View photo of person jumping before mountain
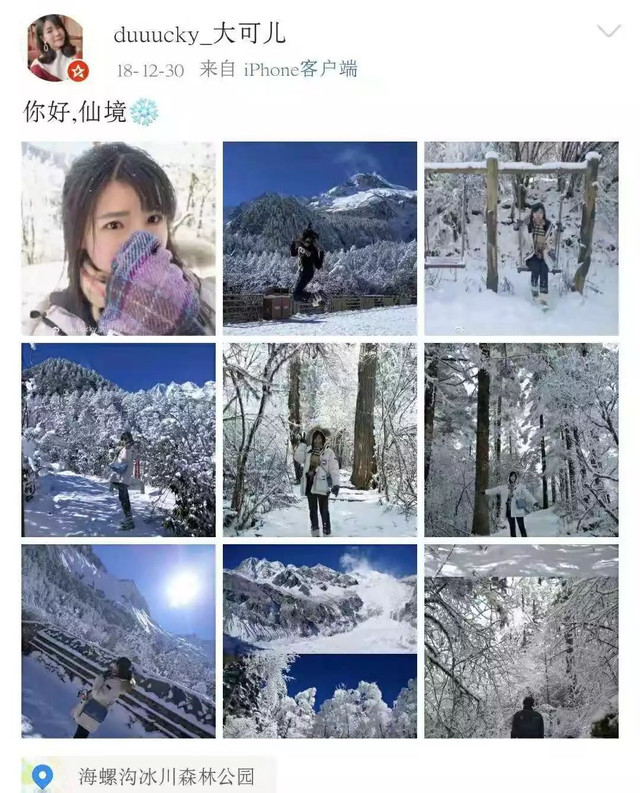Screen dimensions: 640x793 pyautogui.click(x=319, y=238)
